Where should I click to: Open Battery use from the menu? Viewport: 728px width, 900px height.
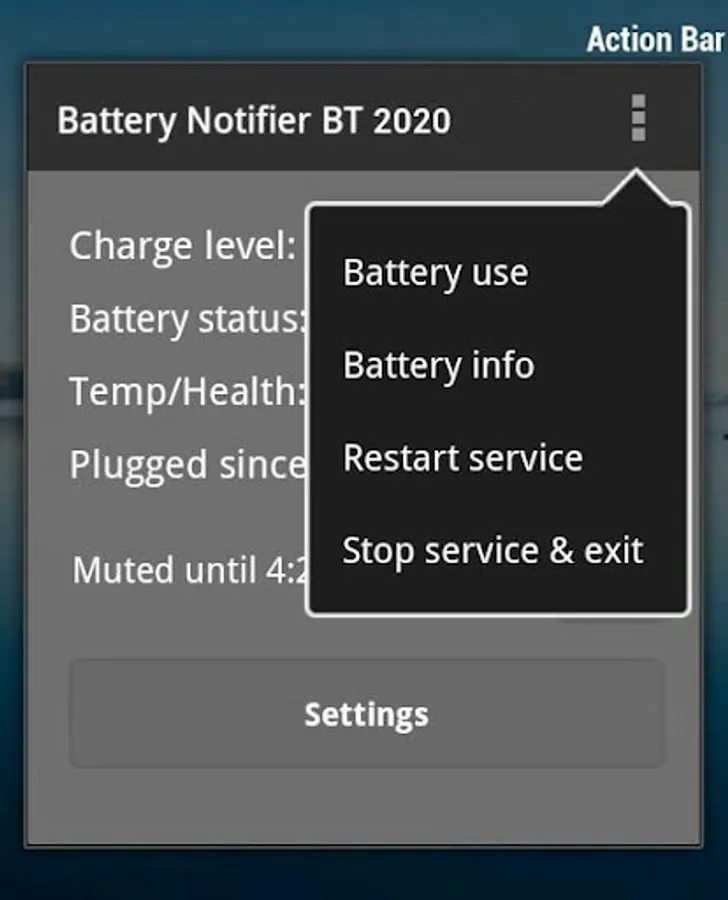(x=497, y=273)
